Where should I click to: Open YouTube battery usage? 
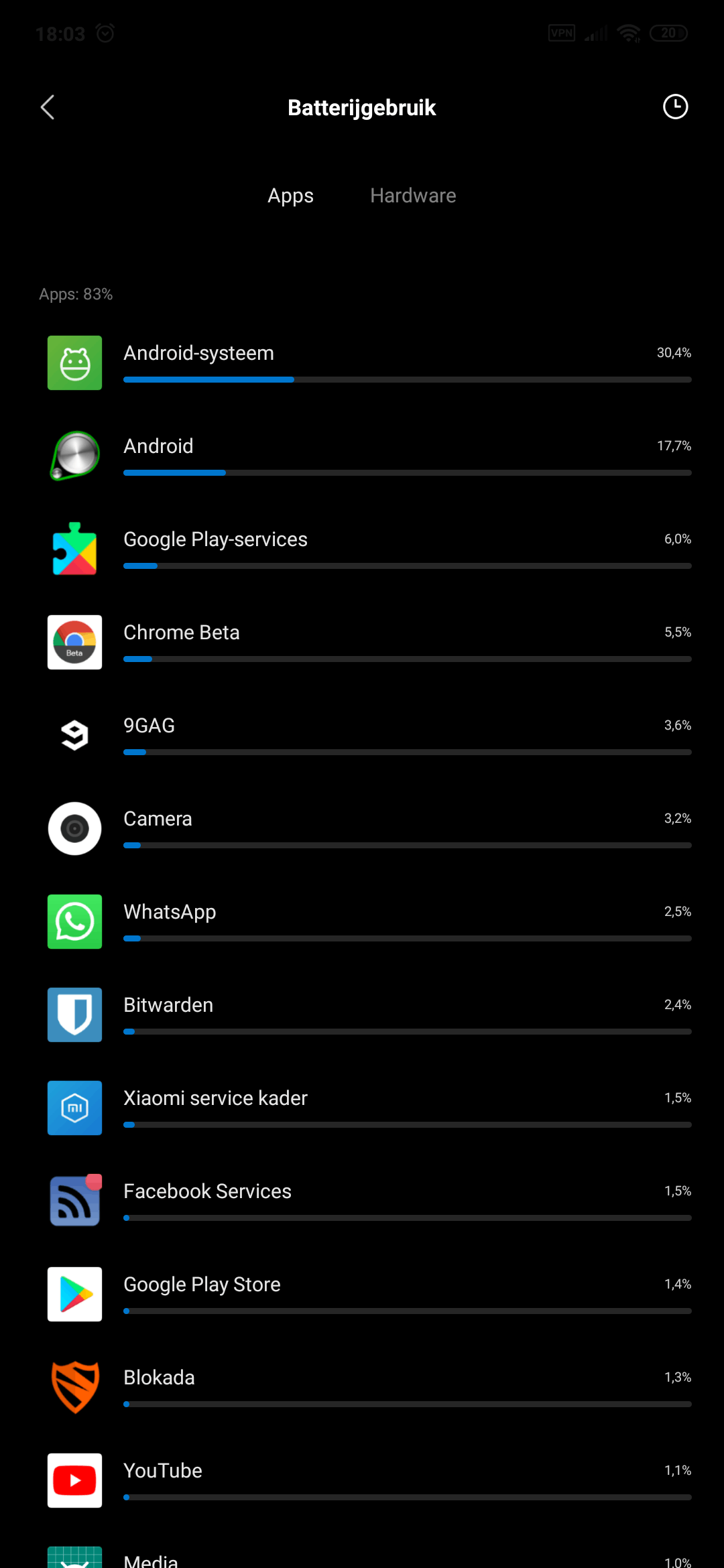(x=362, y=1481)
